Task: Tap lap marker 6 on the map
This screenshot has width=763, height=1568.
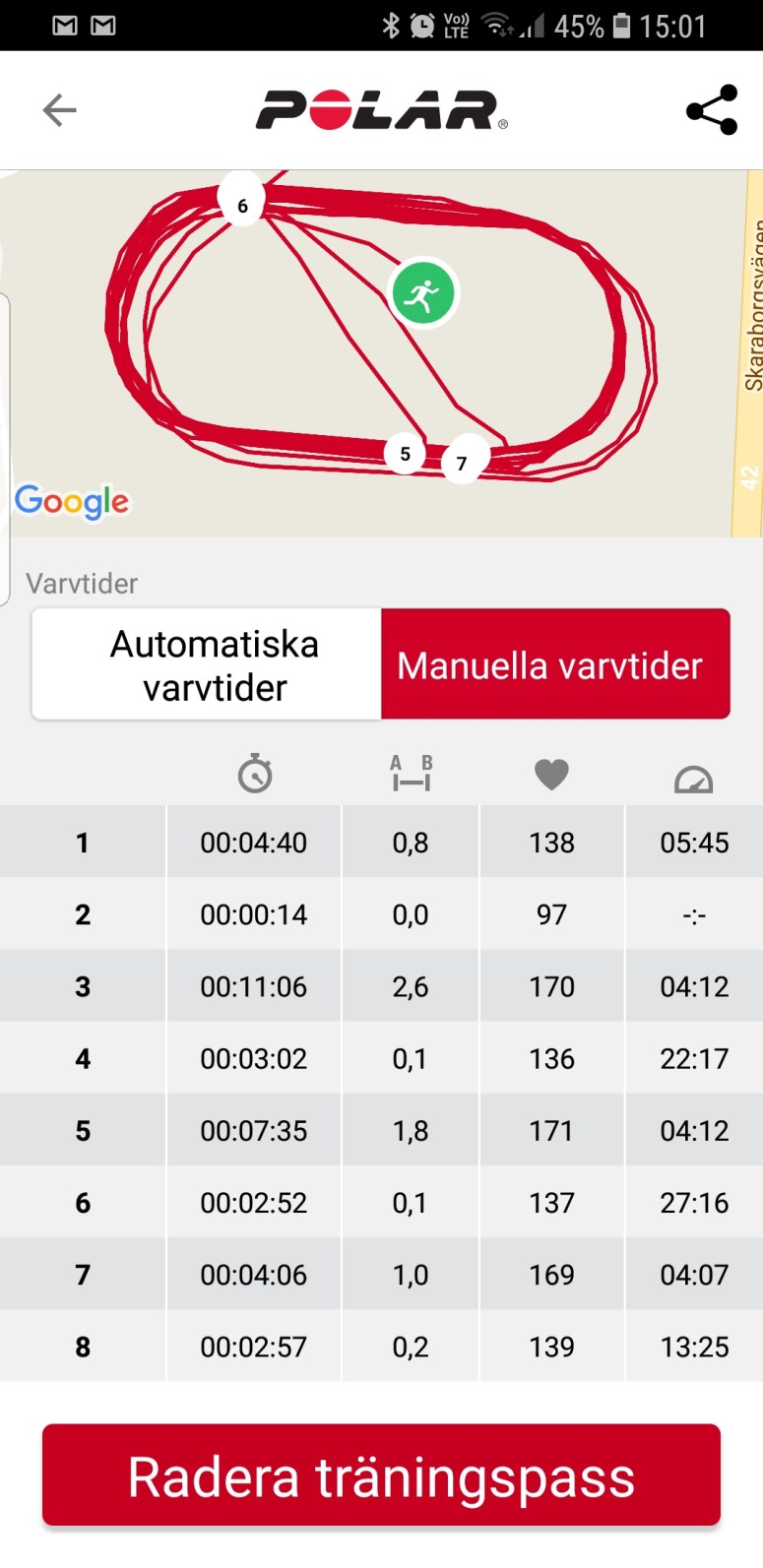Action: tap(242, 204)
